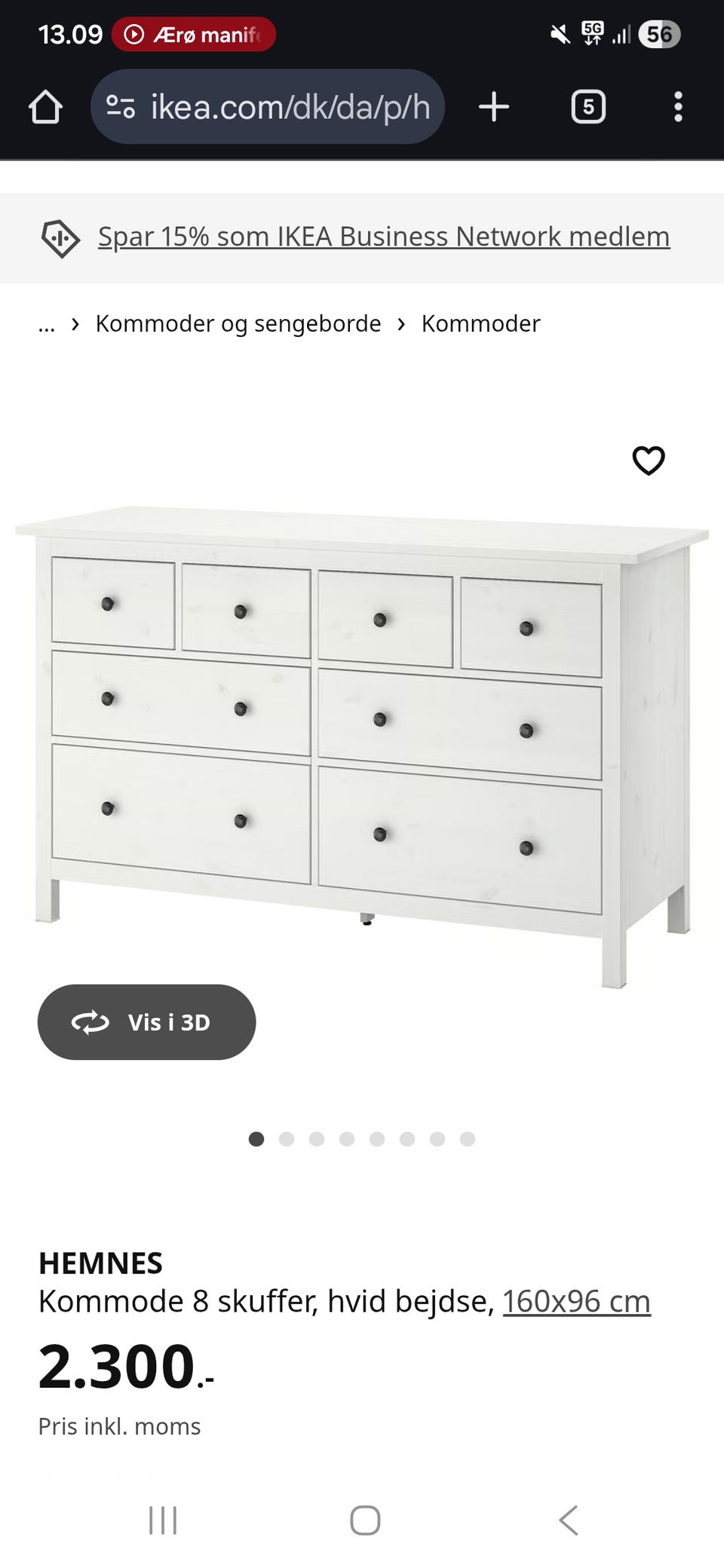
Task: Open the tab switcher showing 5 tabs
Action: click(x=587, y=106)
